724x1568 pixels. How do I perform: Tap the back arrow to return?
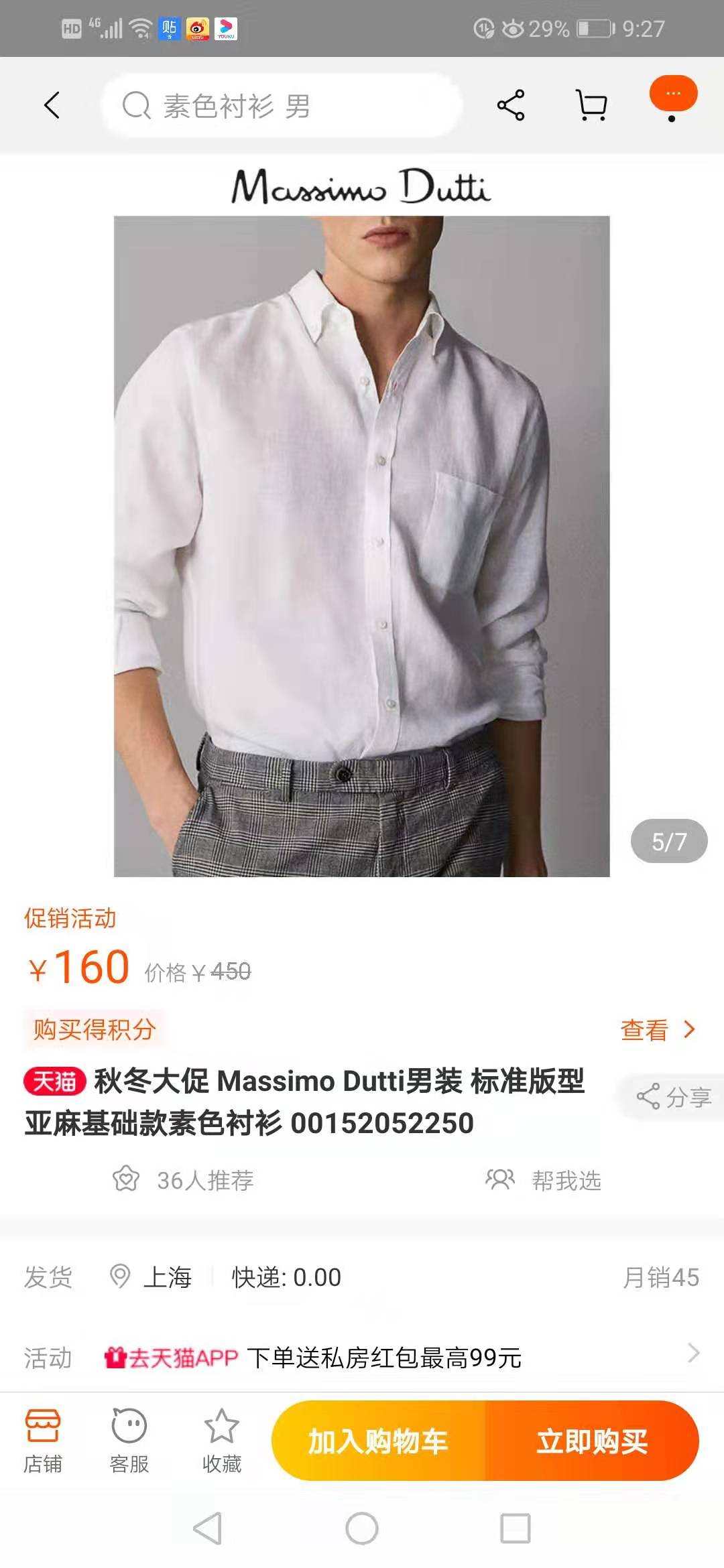(54, 105)
